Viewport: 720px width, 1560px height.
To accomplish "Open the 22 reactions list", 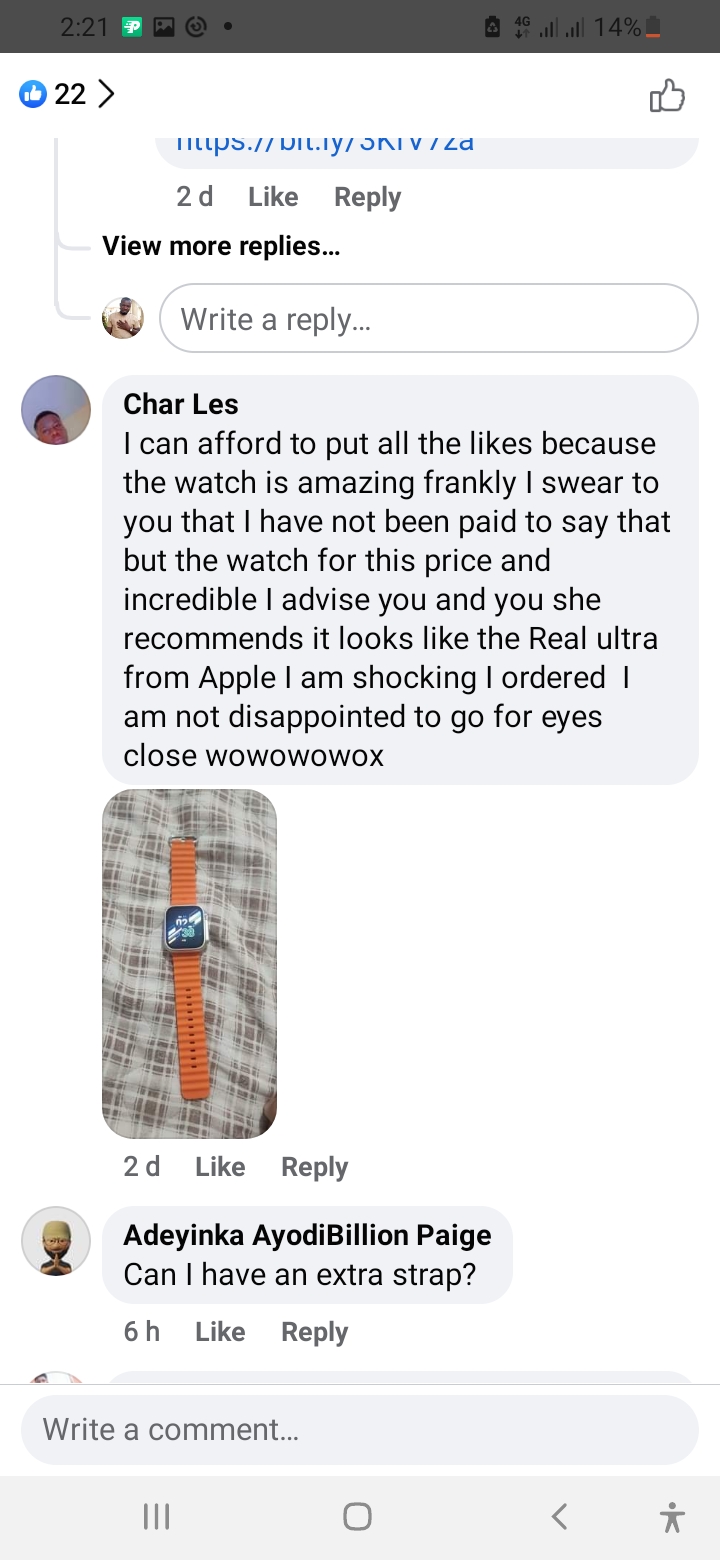I will [x=67, y=95].
